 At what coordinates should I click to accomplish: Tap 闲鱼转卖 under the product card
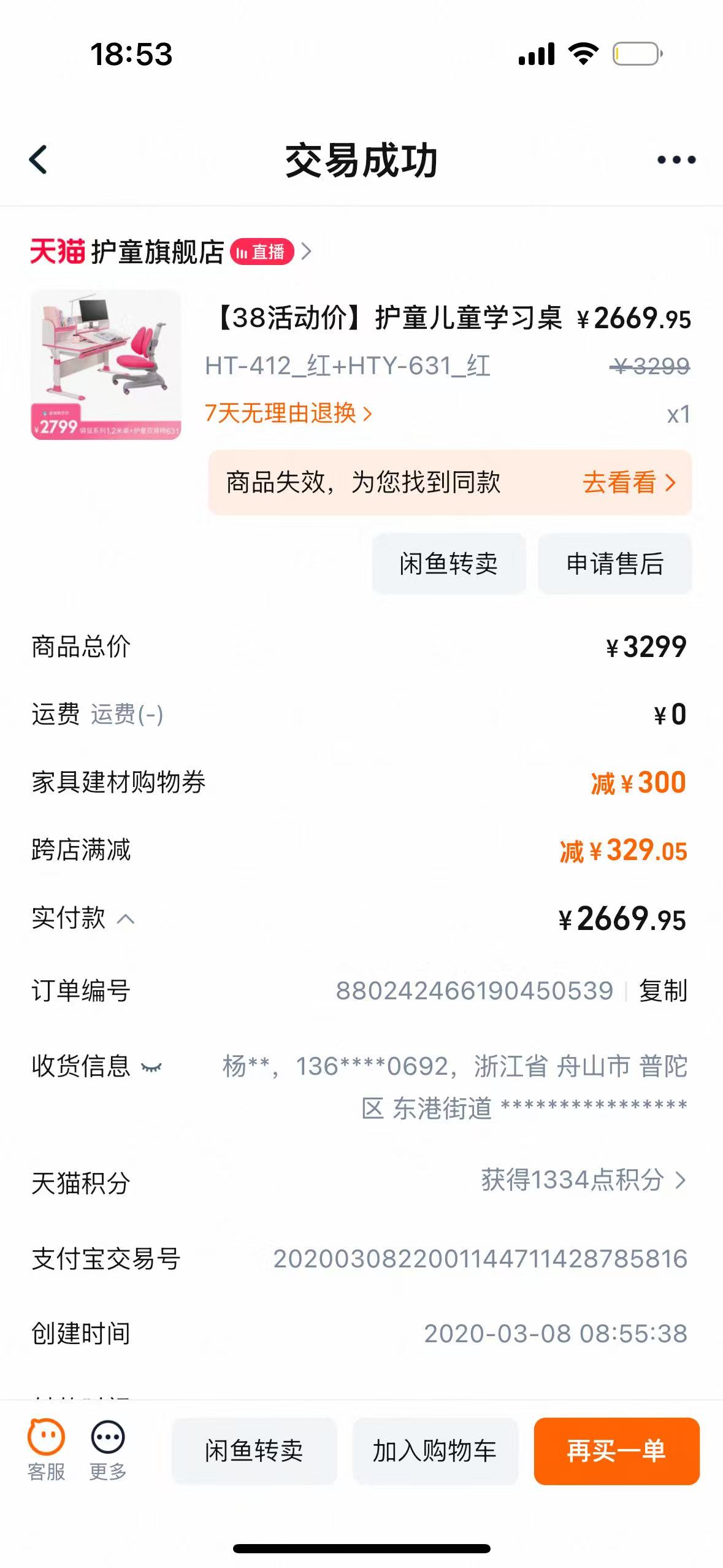coord(448,564)
